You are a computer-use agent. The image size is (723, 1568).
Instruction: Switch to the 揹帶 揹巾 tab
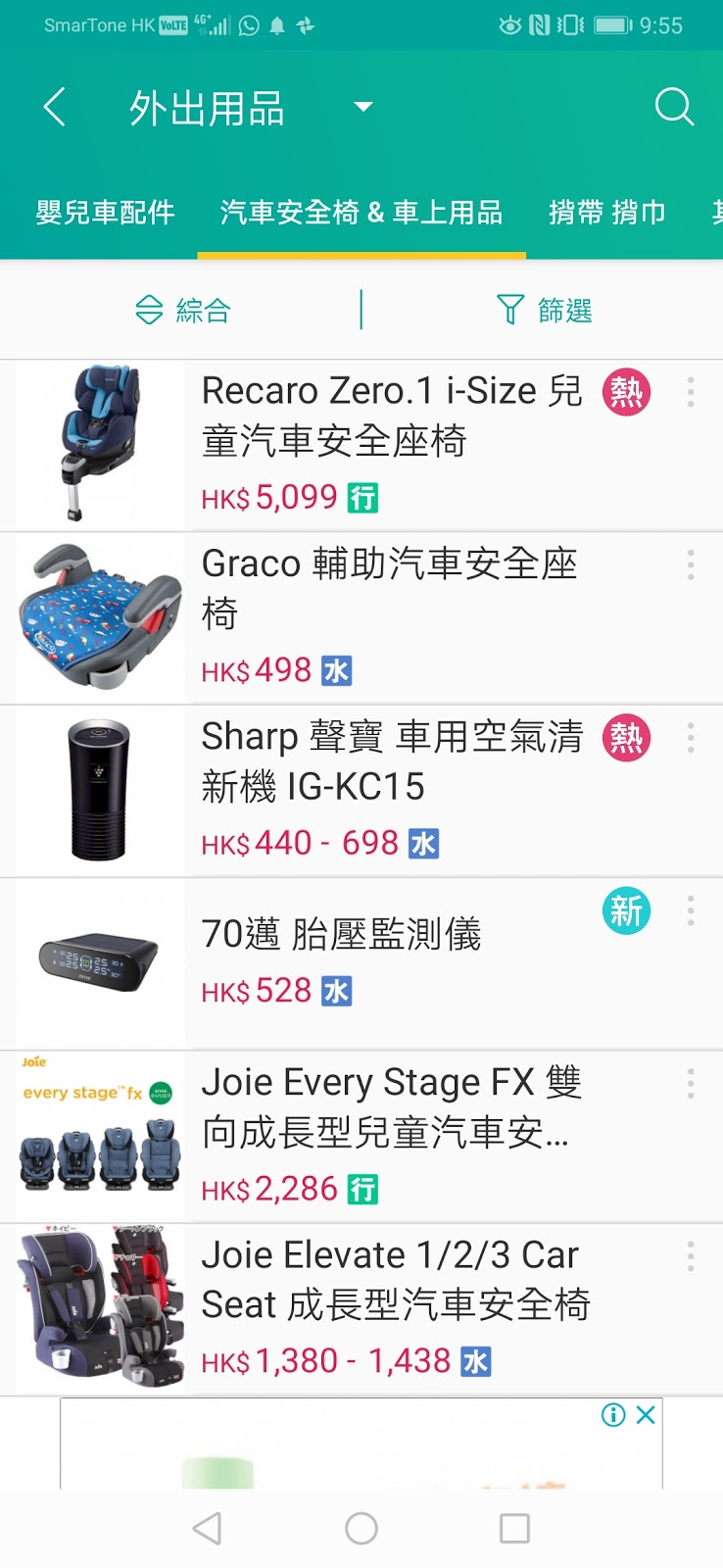point(607,213)
